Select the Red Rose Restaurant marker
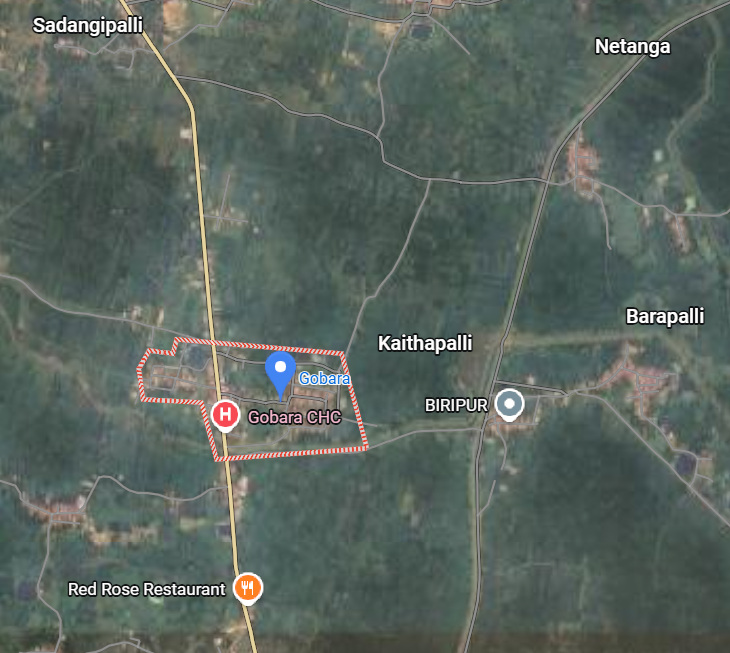 pyautogui.click(x=248, y=588)
